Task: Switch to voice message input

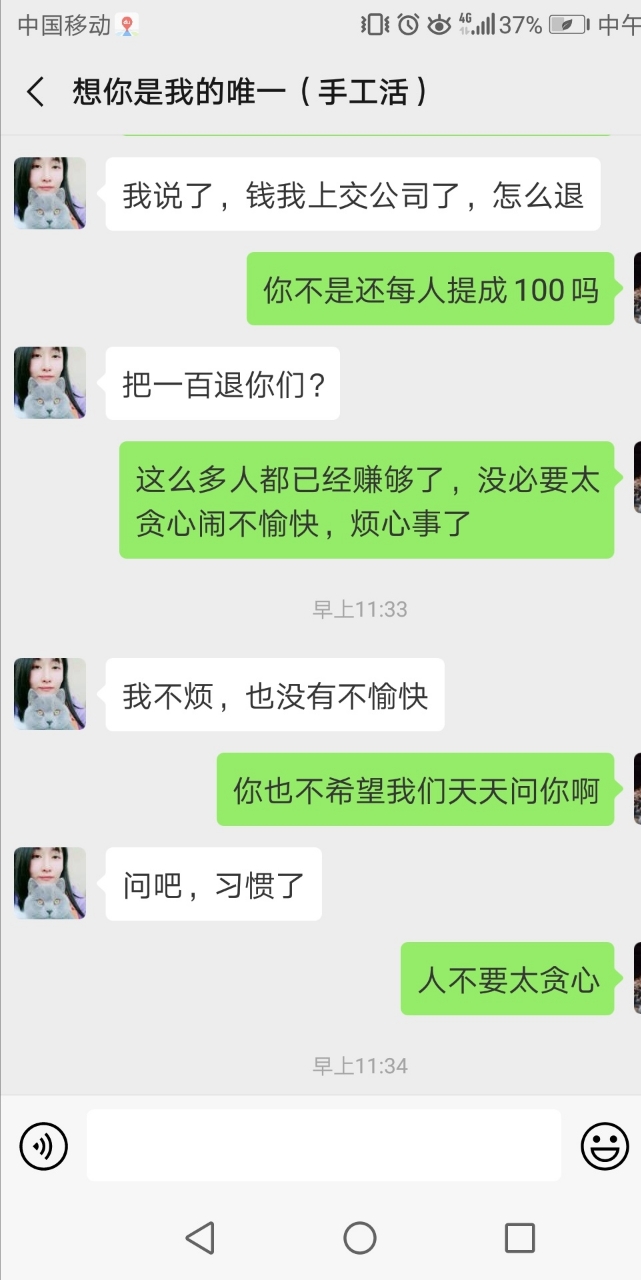Action: coord(44,1145)
